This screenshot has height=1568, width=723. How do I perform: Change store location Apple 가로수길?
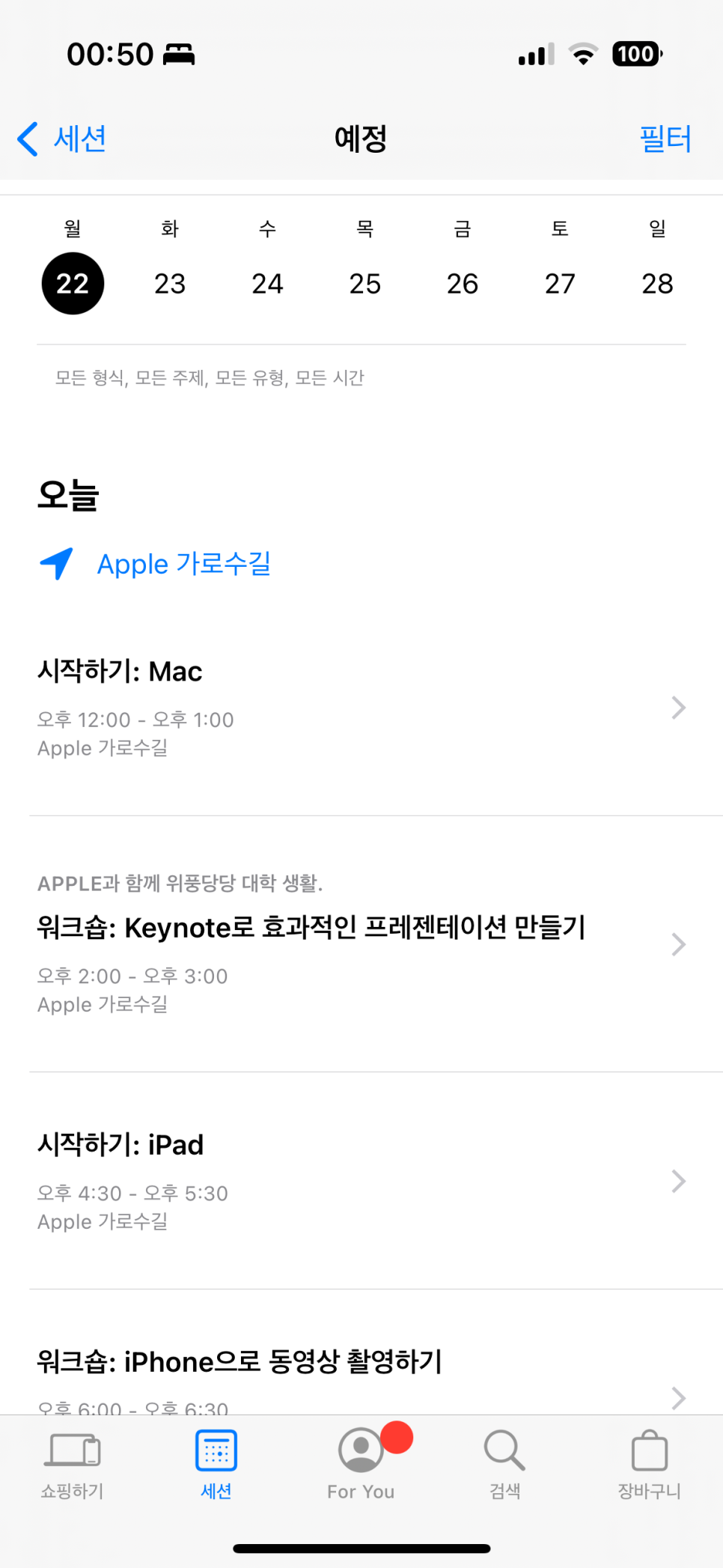tap(183, 564)
